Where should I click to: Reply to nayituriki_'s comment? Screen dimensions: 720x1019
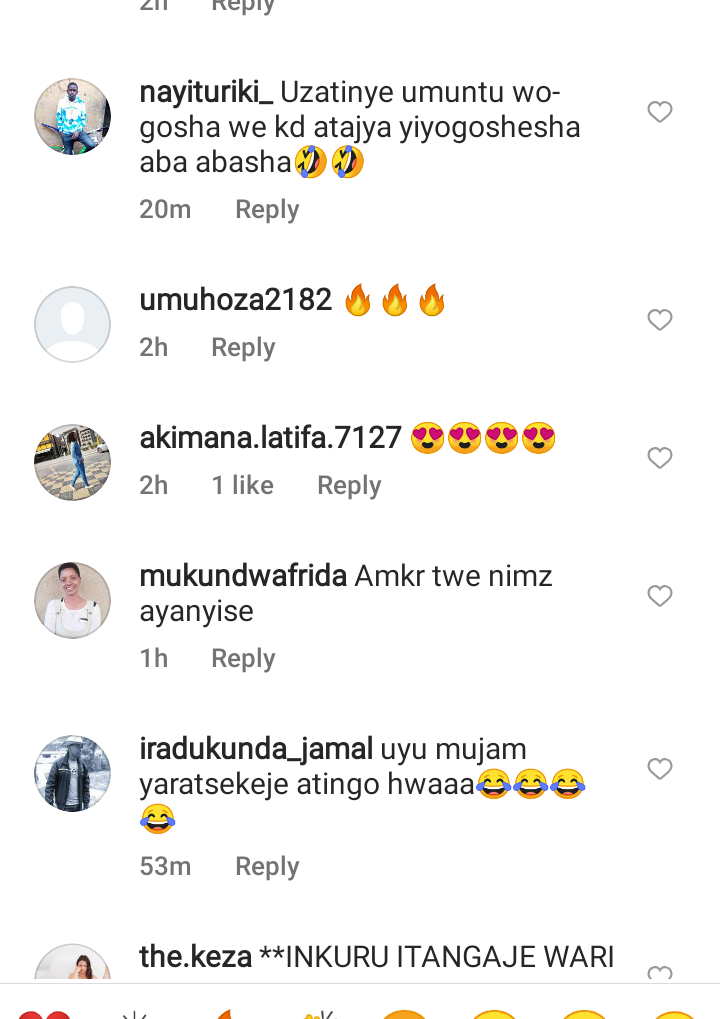click(x=267, y=209)
